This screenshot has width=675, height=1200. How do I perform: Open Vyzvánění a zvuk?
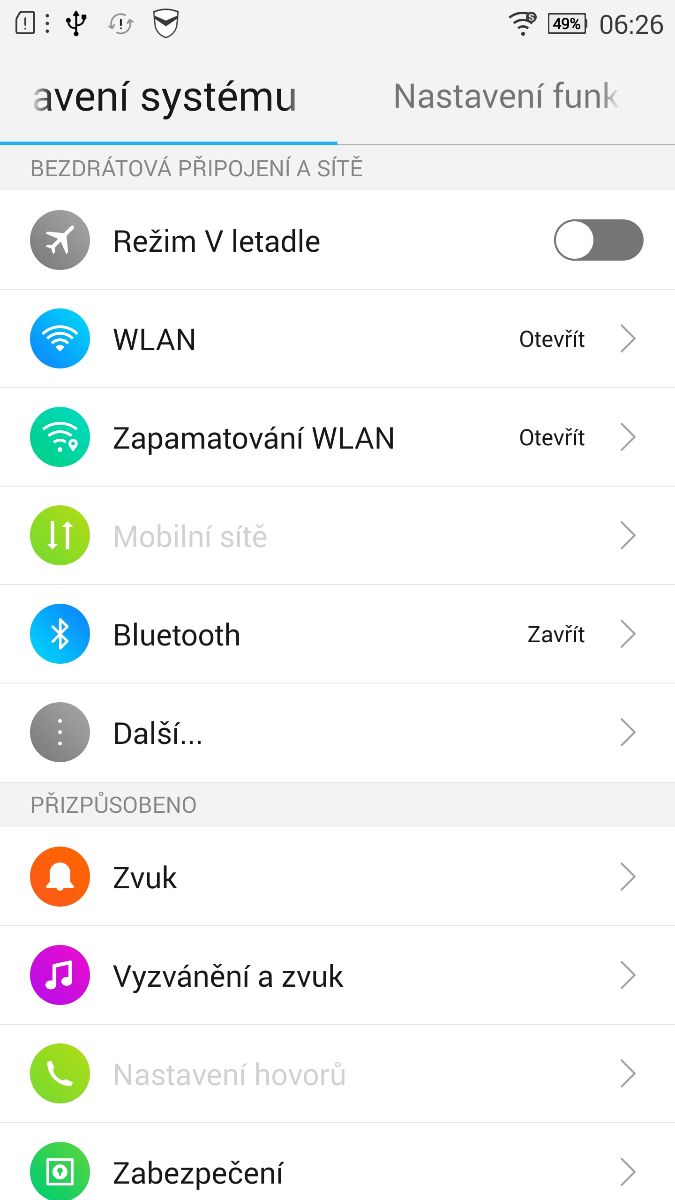(x=337, y=976)
